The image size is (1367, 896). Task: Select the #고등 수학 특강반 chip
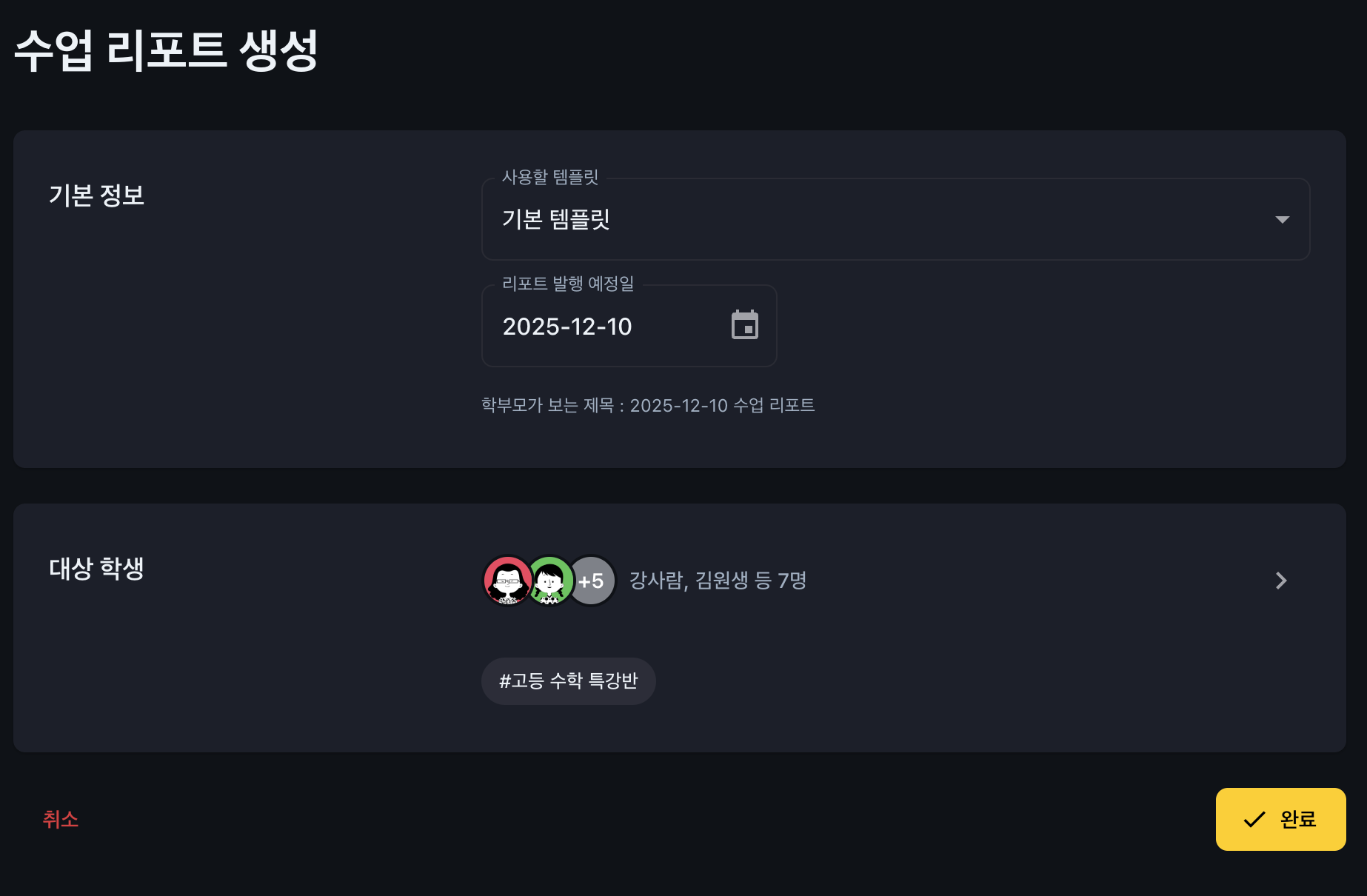point(568,681)
